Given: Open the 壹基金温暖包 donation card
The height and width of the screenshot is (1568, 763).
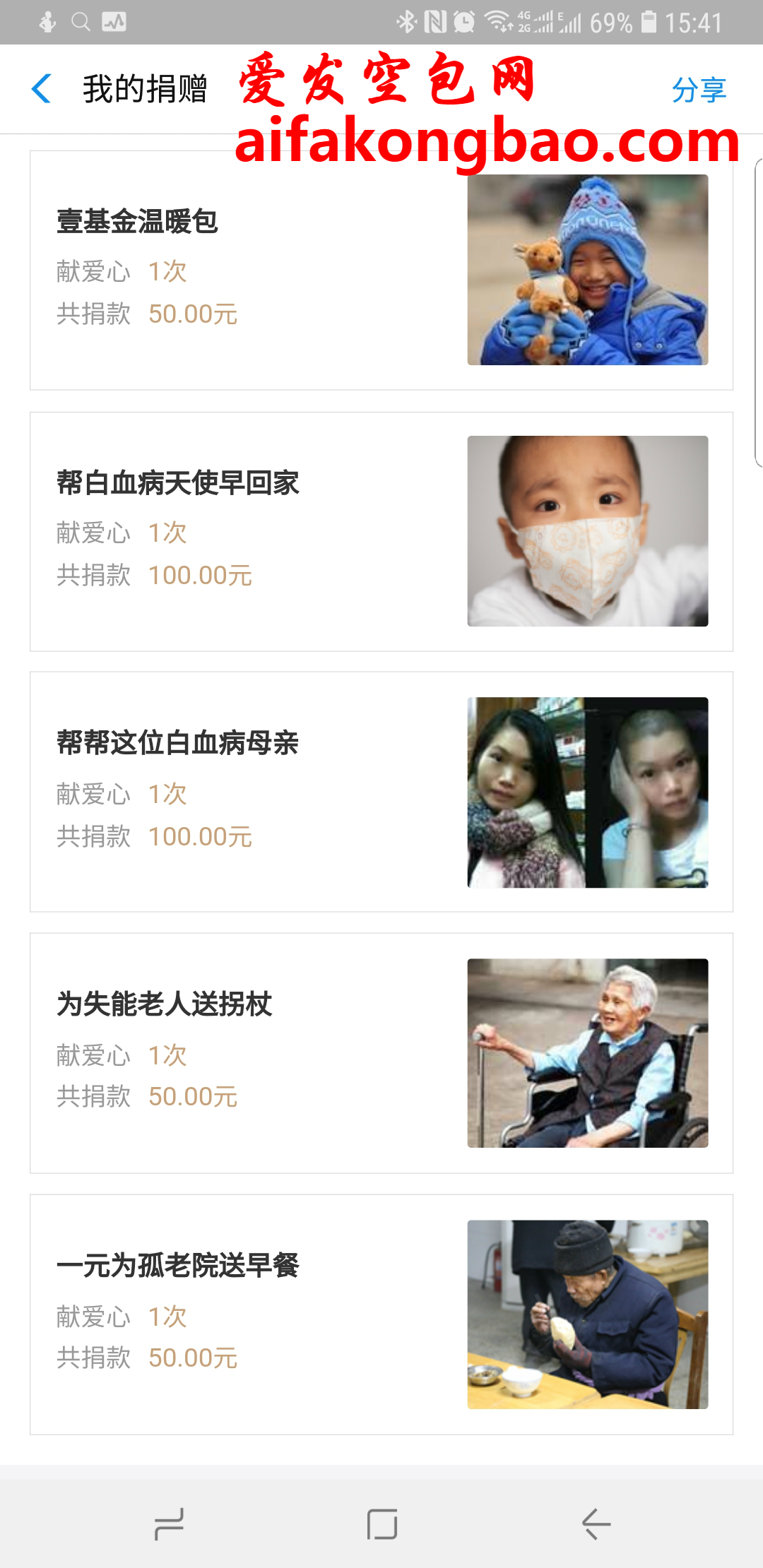Looking at the screenshot, I should point(381,271).
